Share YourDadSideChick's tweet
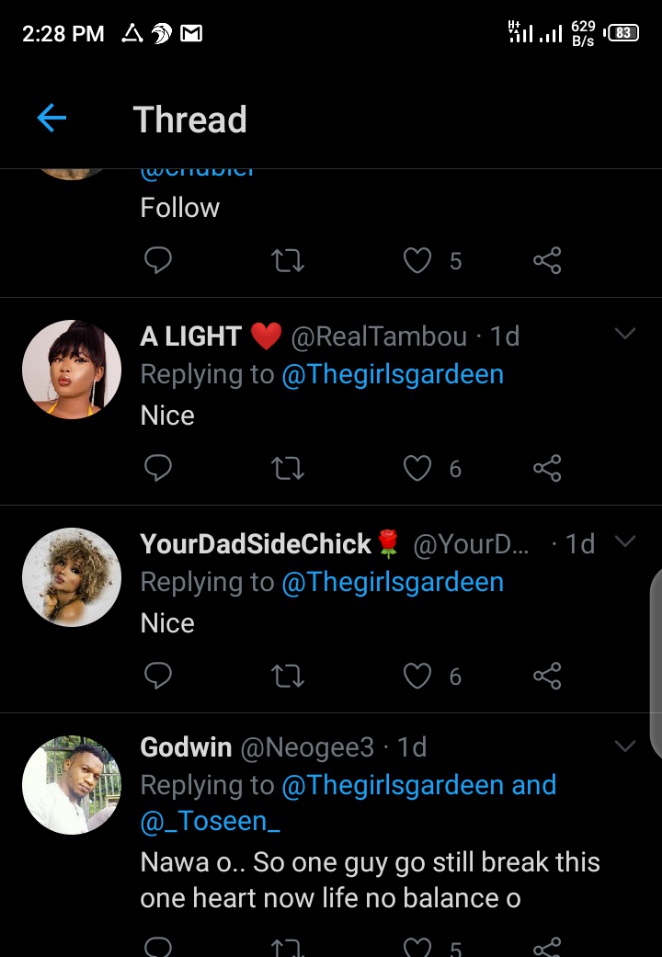 coord(547,676)
